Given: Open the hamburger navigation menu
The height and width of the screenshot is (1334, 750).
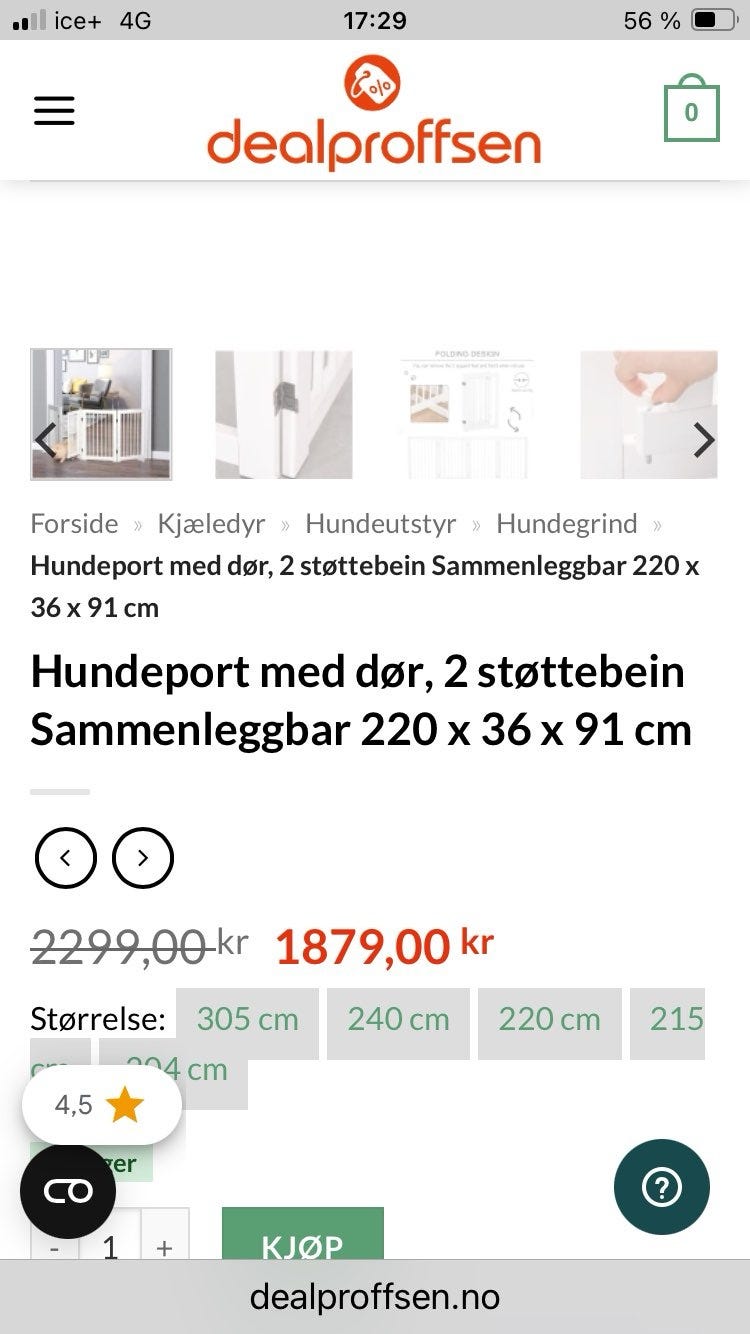Looking at the screenshot, I should 54,110.
